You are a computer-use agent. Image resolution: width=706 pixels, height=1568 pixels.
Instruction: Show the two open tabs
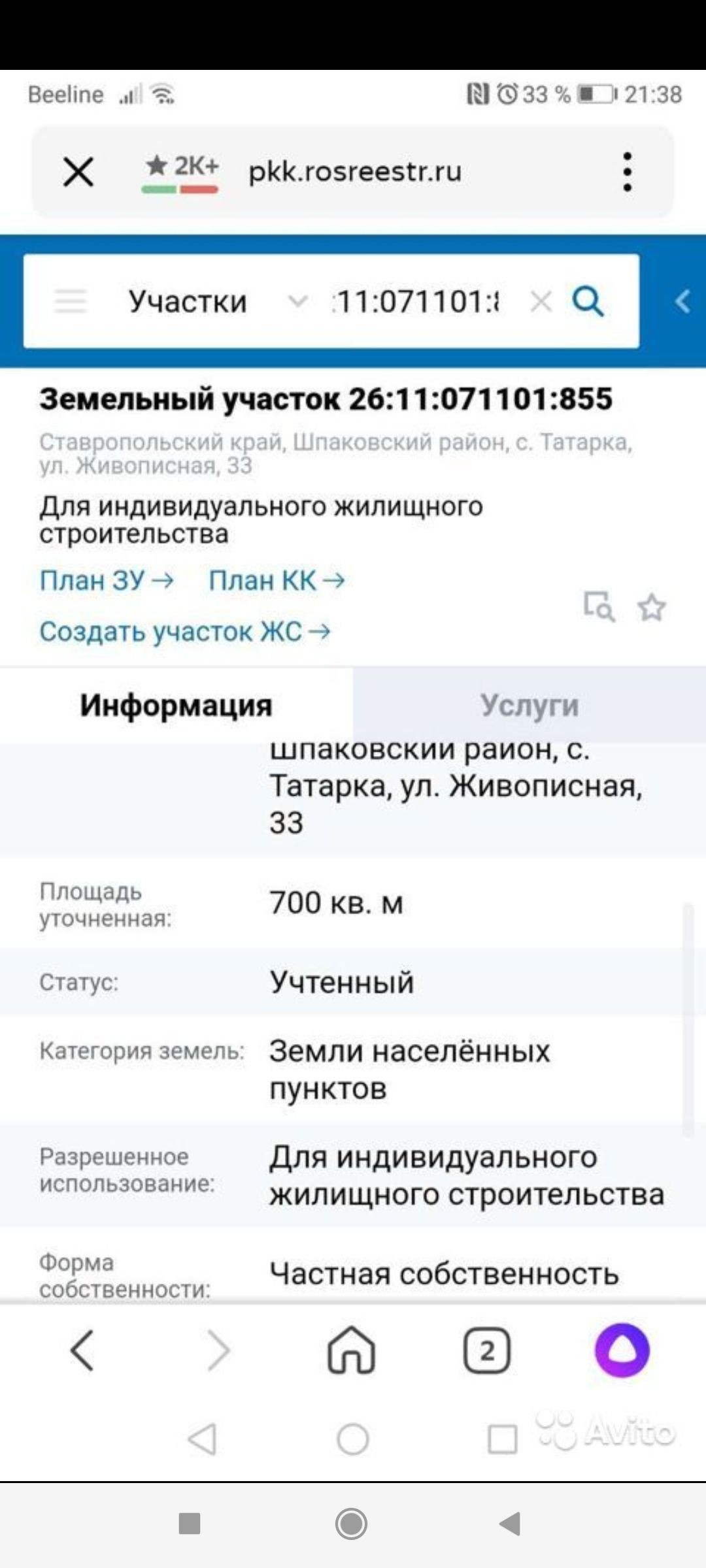point(487,1350)
